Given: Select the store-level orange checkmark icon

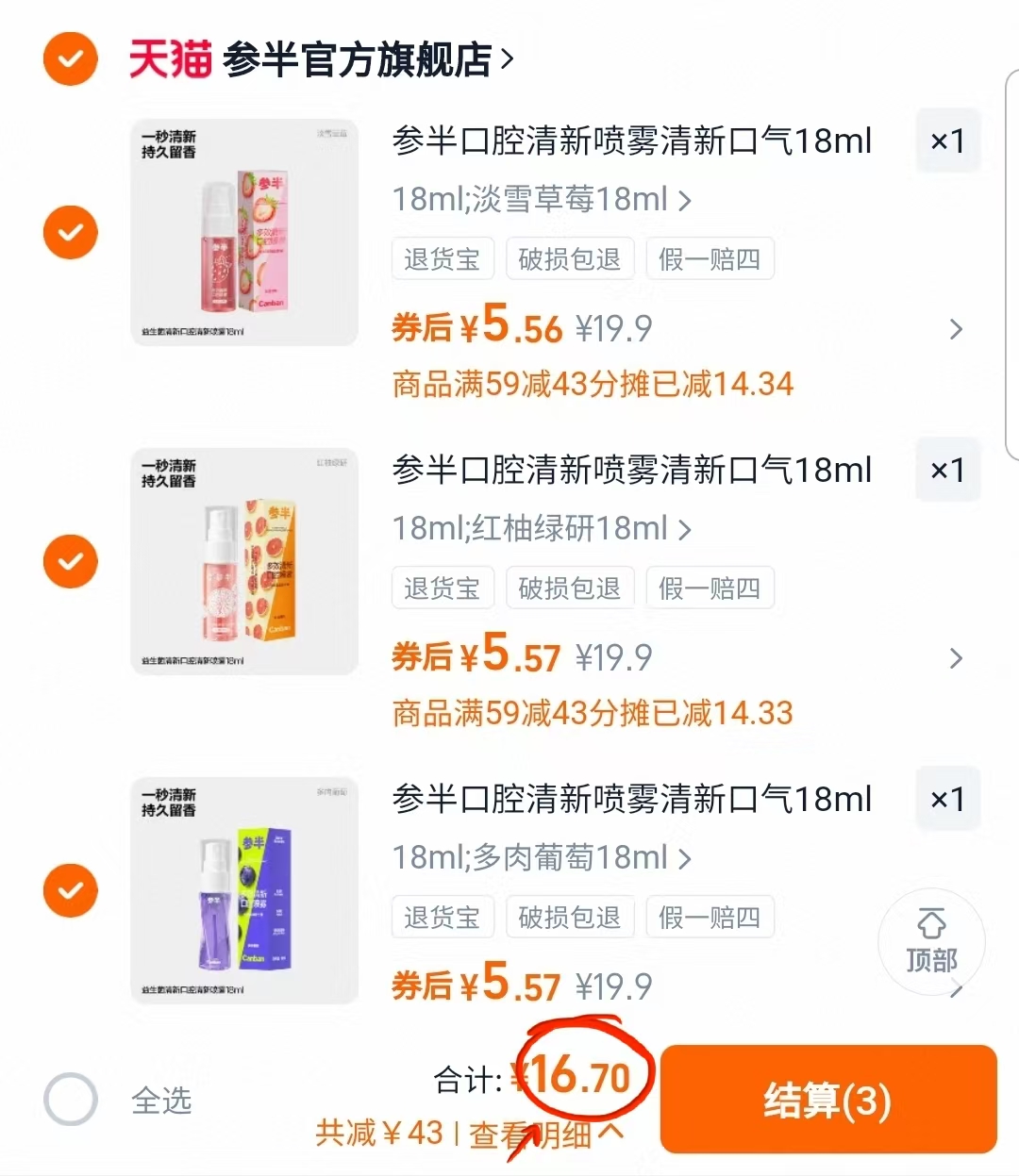Looking at the screenshot, I should 70,58.
